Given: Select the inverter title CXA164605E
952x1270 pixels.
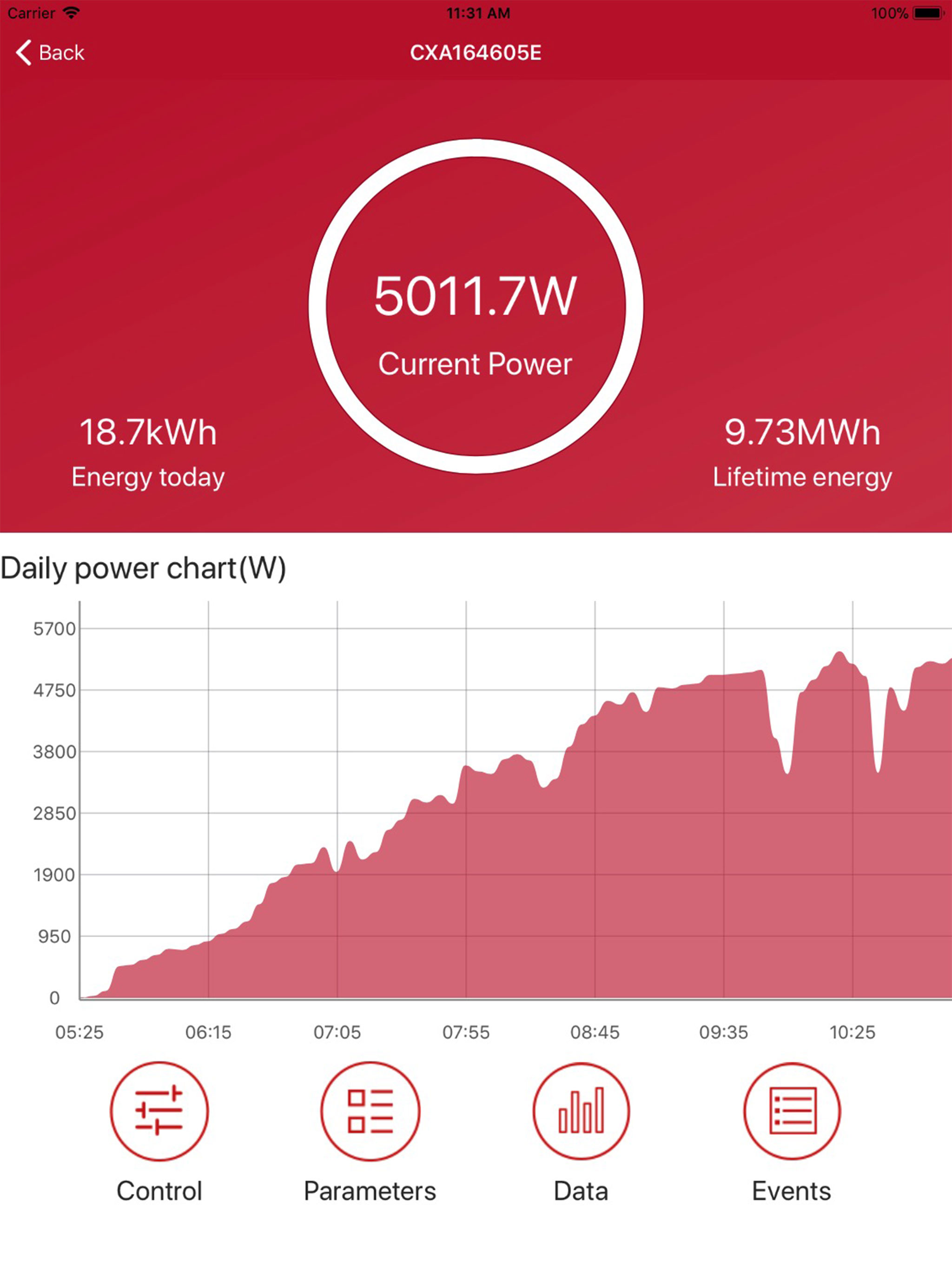Looking at the screenshot, I should (x=476, y=53).
